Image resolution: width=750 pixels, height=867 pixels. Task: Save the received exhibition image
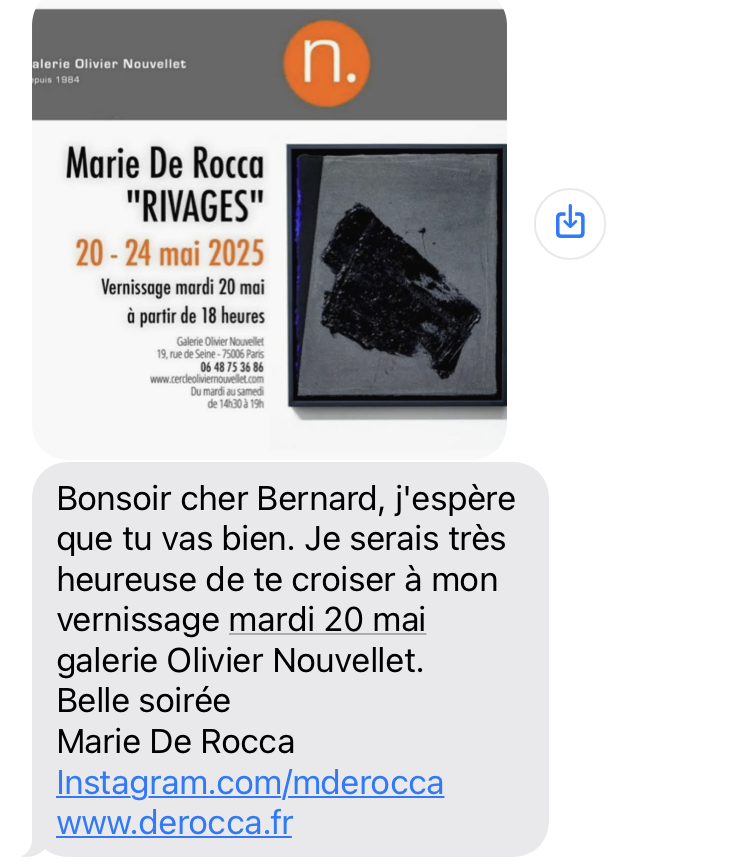(569, 222)
